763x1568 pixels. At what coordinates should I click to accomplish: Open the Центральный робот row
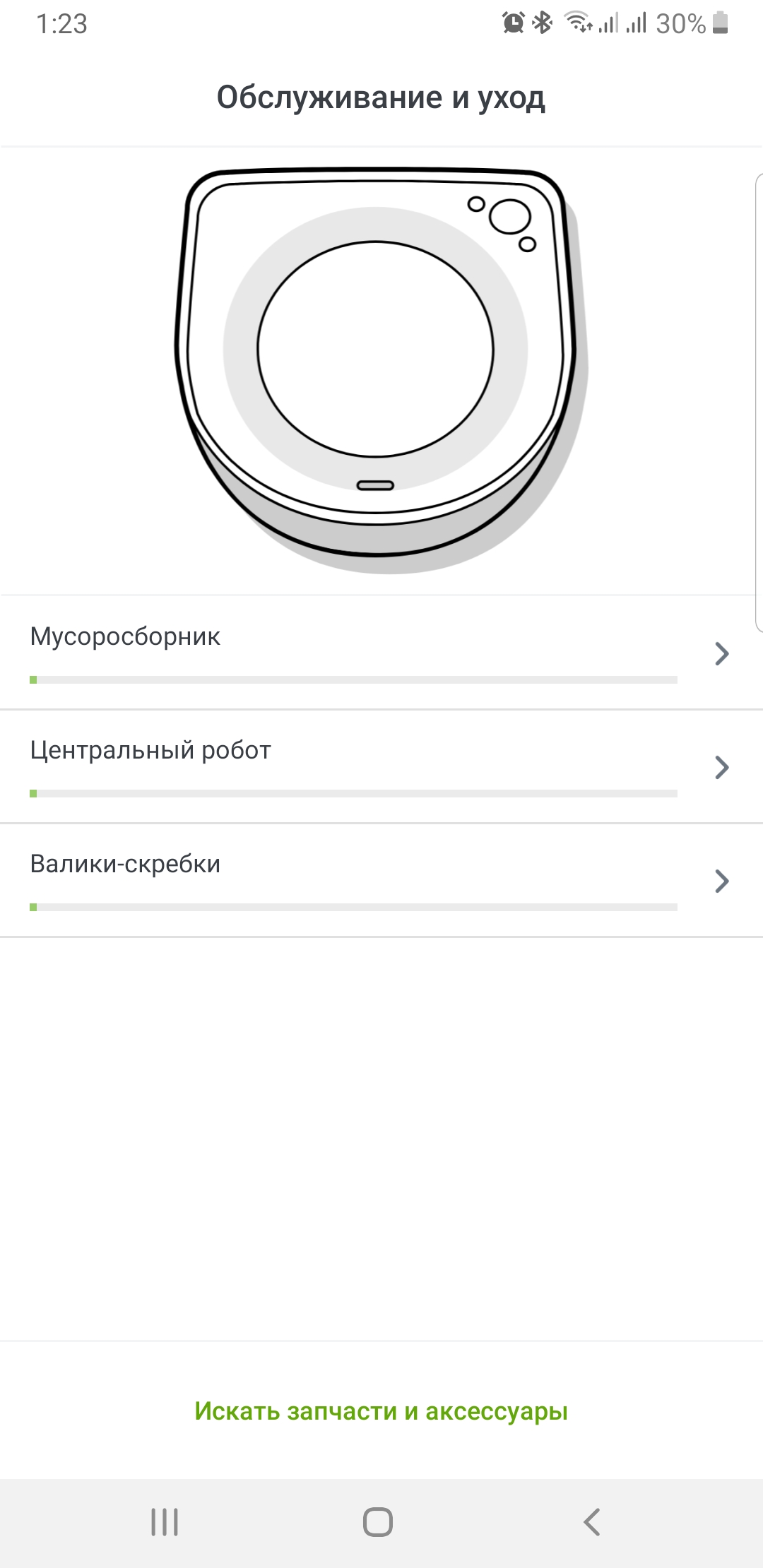point(381,766)
